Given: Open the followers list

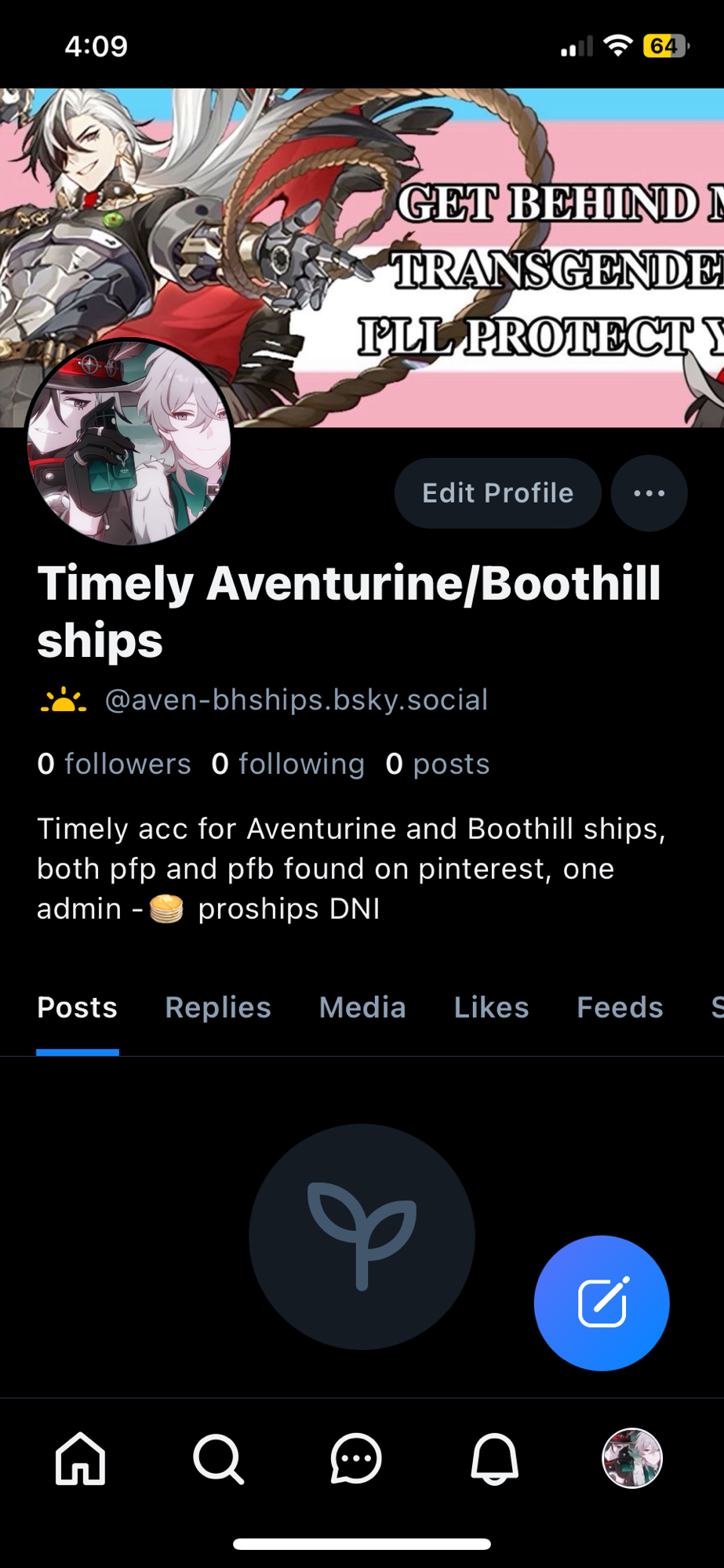Looking at the screenshot, I should (x=115, y=764).
